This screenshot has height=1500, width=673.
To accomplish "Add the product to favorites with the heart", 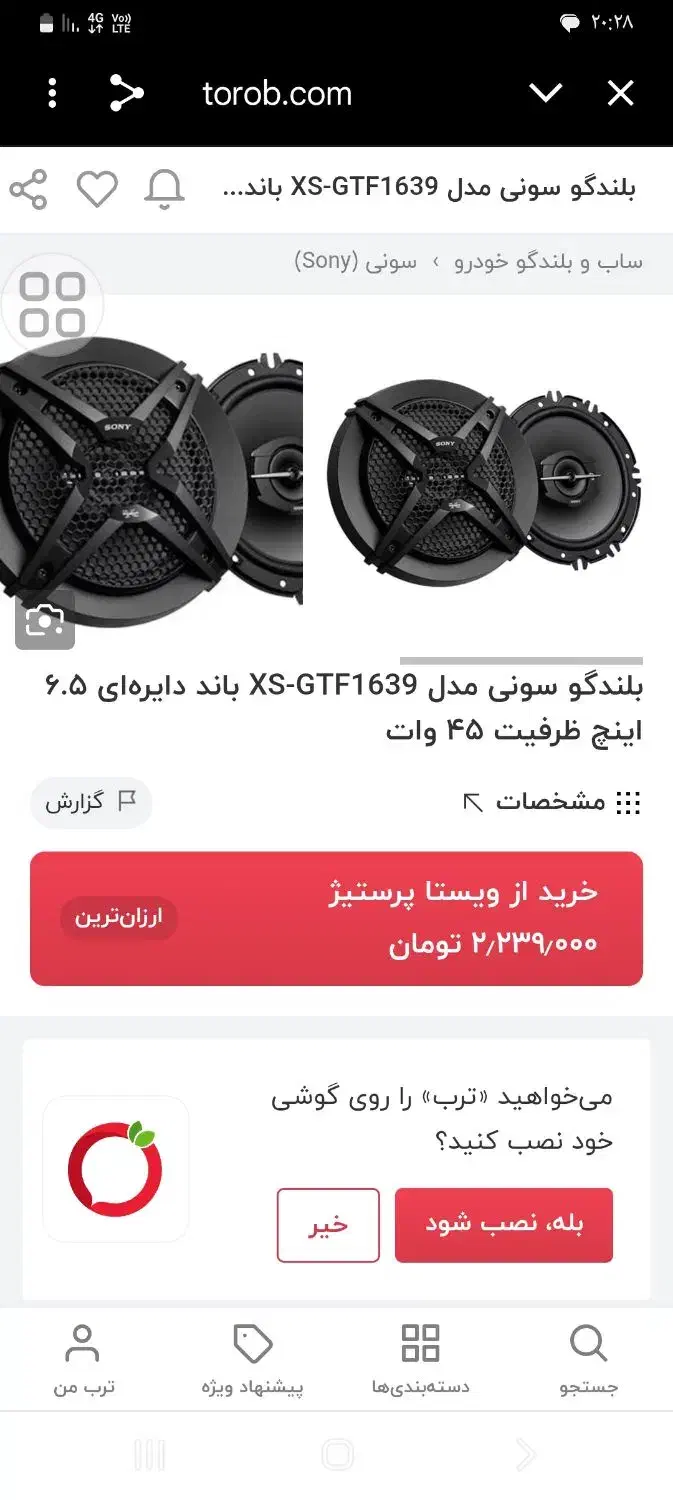I will (97, 189).
